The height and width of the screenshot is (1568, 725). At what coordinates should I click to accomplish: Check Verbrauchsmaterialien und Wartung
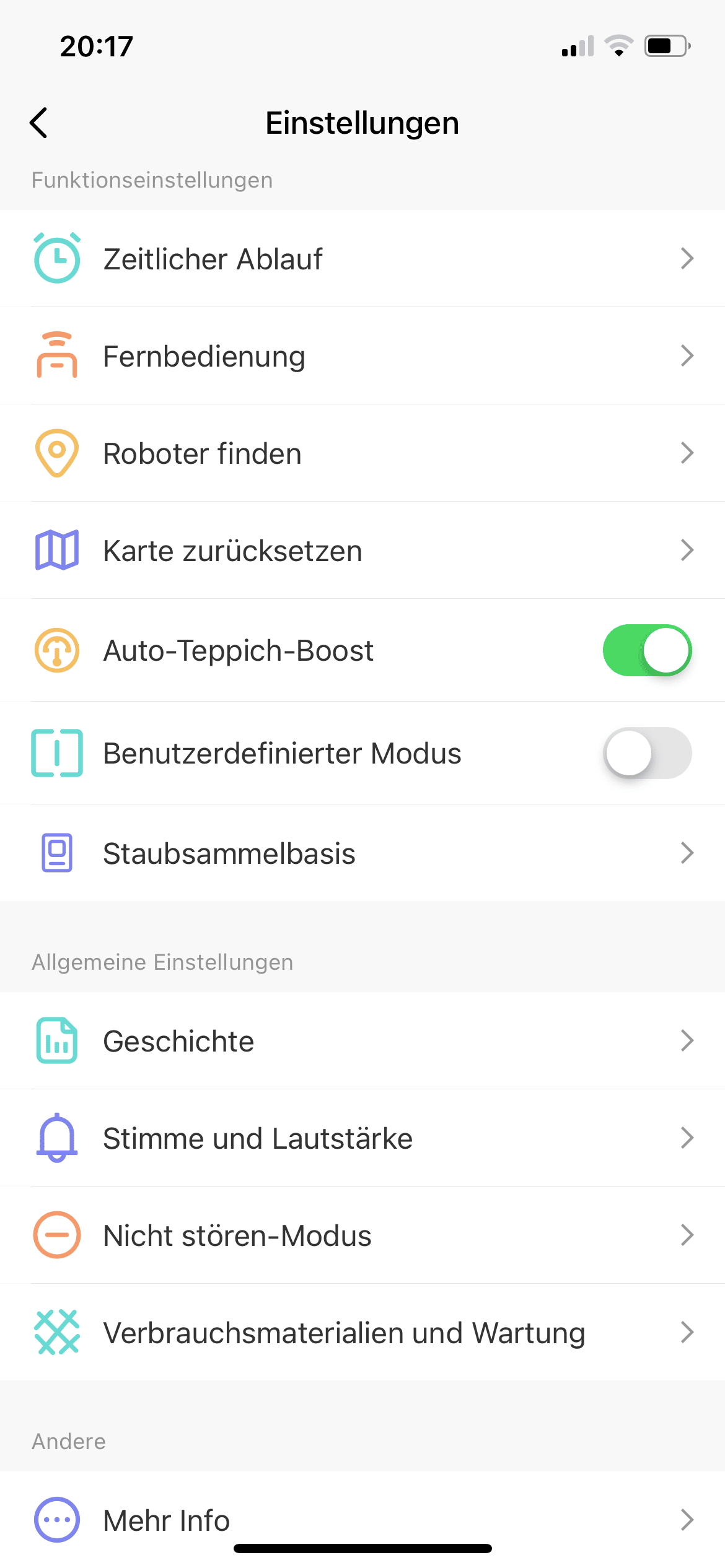pos(362,1333)
